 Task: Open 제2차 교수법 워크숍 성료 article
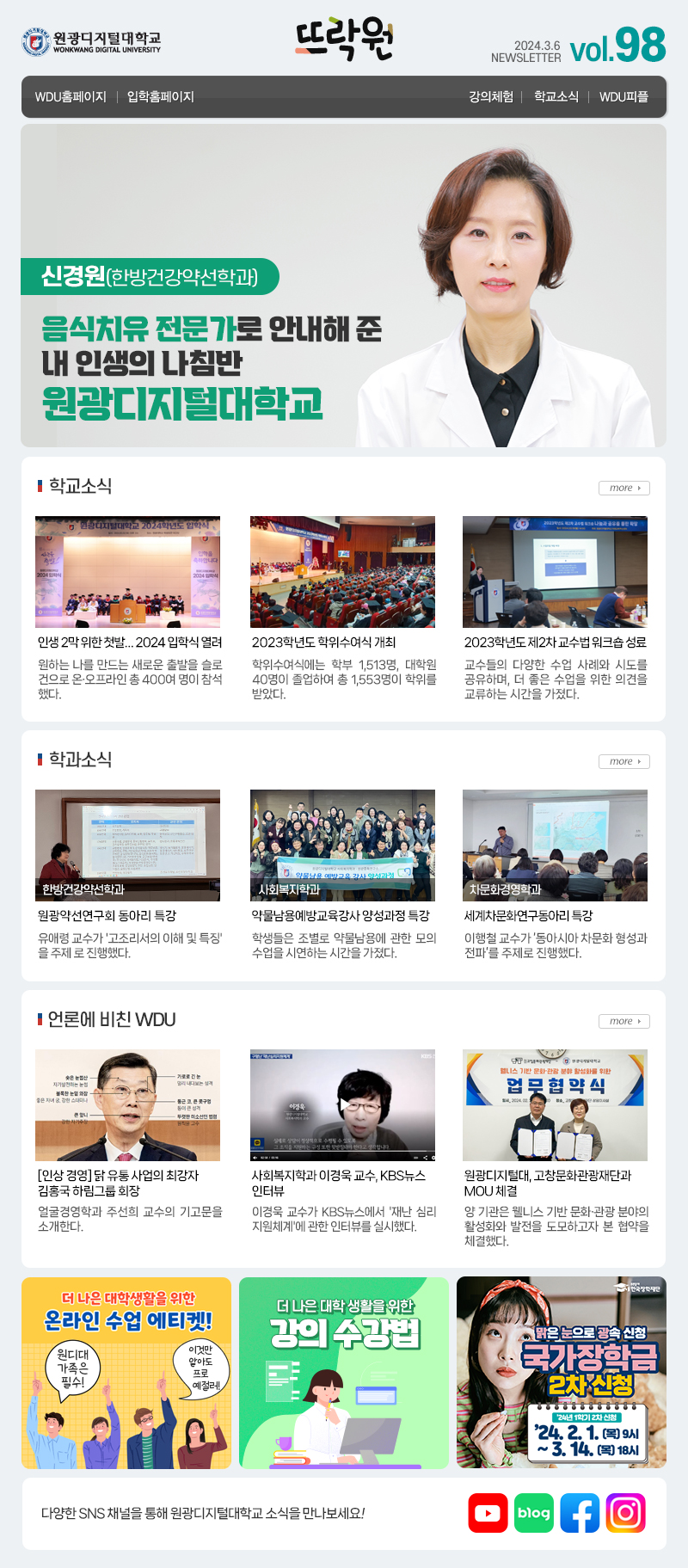[555, 642]
